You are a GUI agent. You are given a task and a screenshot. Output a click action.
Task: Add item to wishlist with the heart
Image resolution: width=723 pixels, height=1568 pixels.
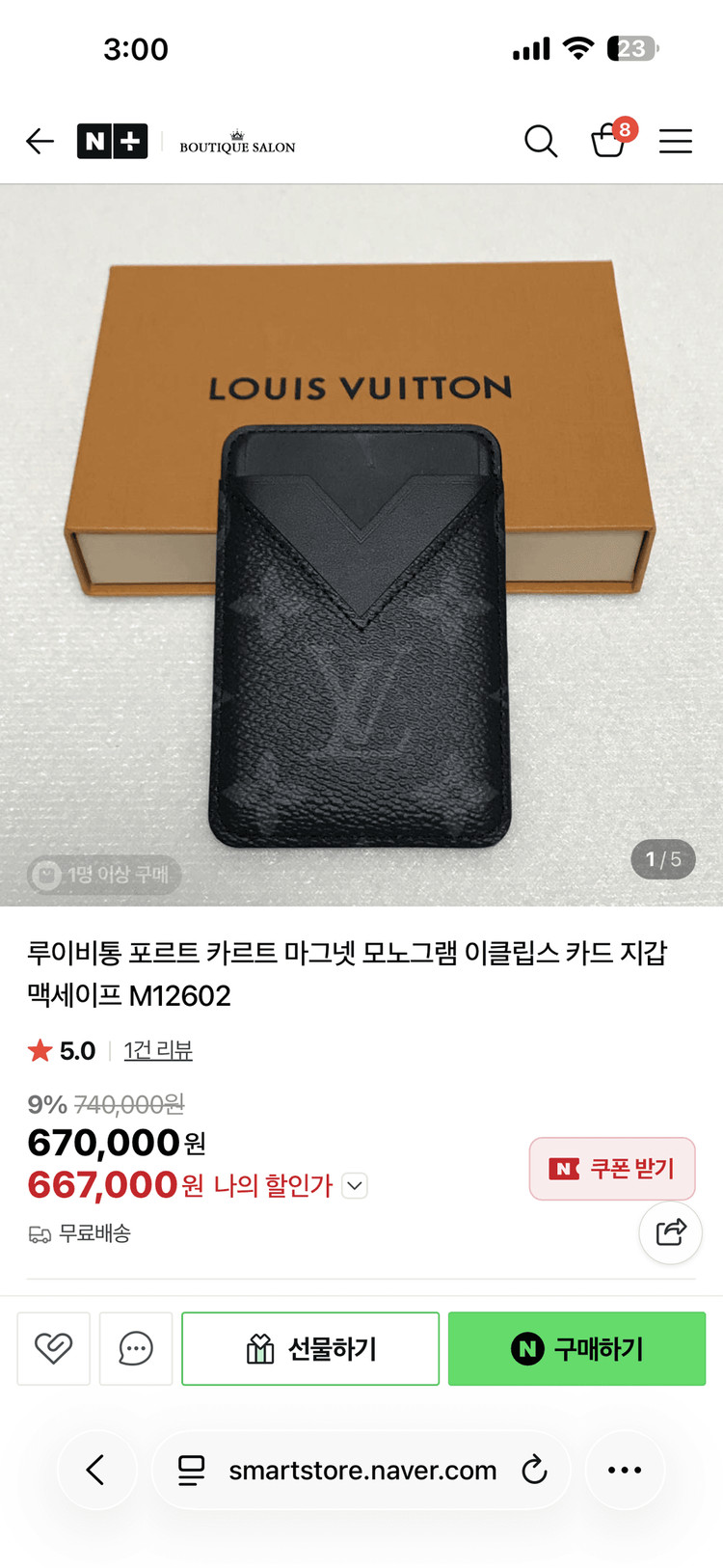pos(53,1348)
